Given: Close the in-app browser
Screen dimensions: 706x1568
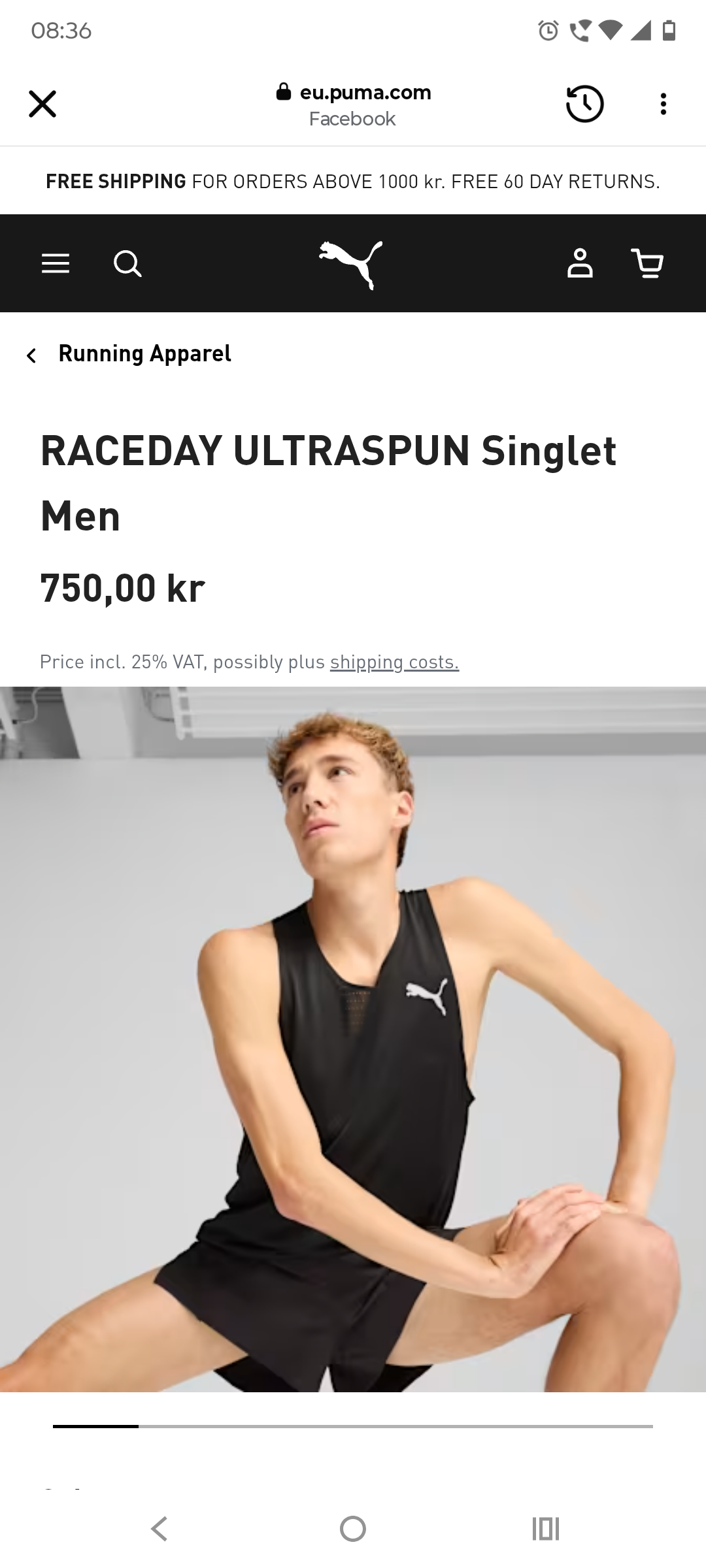Looking at the screenshot, I should [42, 104].
